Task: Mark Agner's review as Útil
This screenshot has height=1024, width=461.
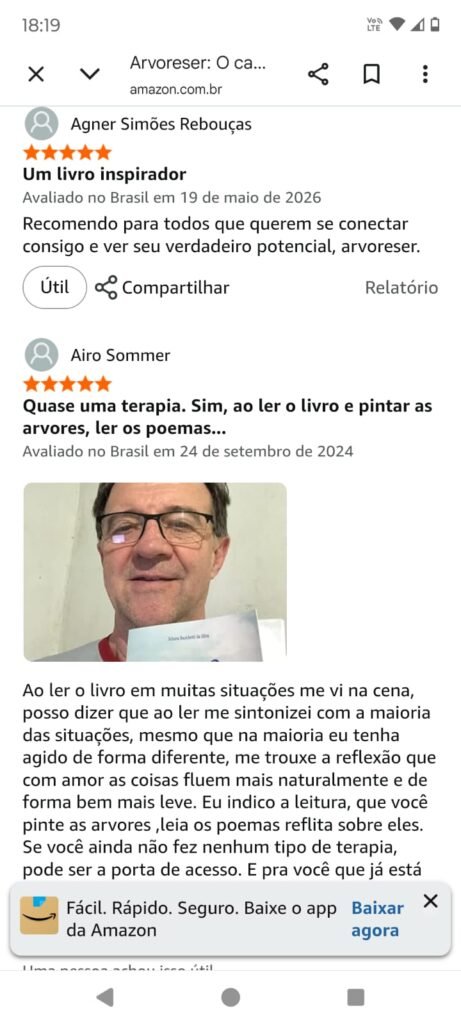Action: (55, 287)
